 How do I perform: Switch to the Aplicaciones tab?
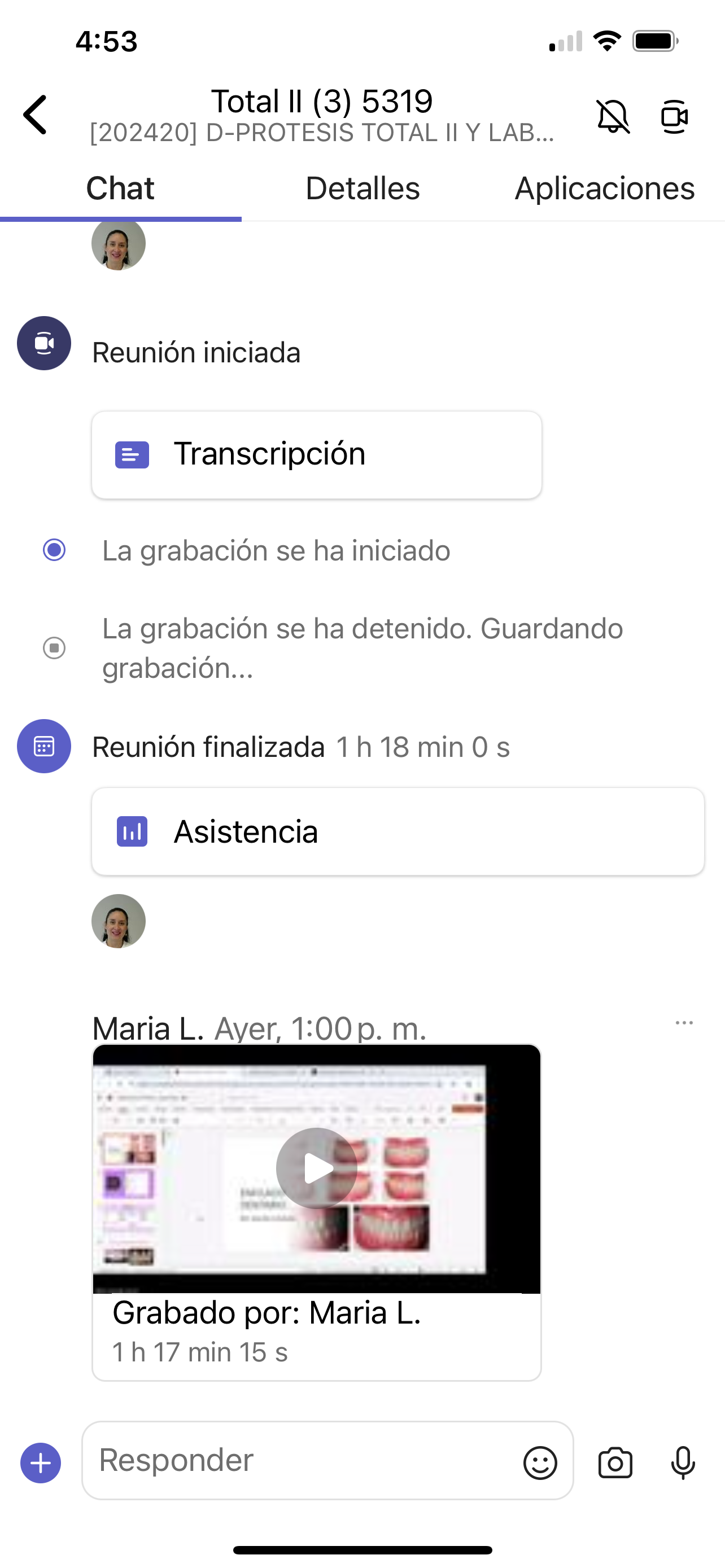605,189
